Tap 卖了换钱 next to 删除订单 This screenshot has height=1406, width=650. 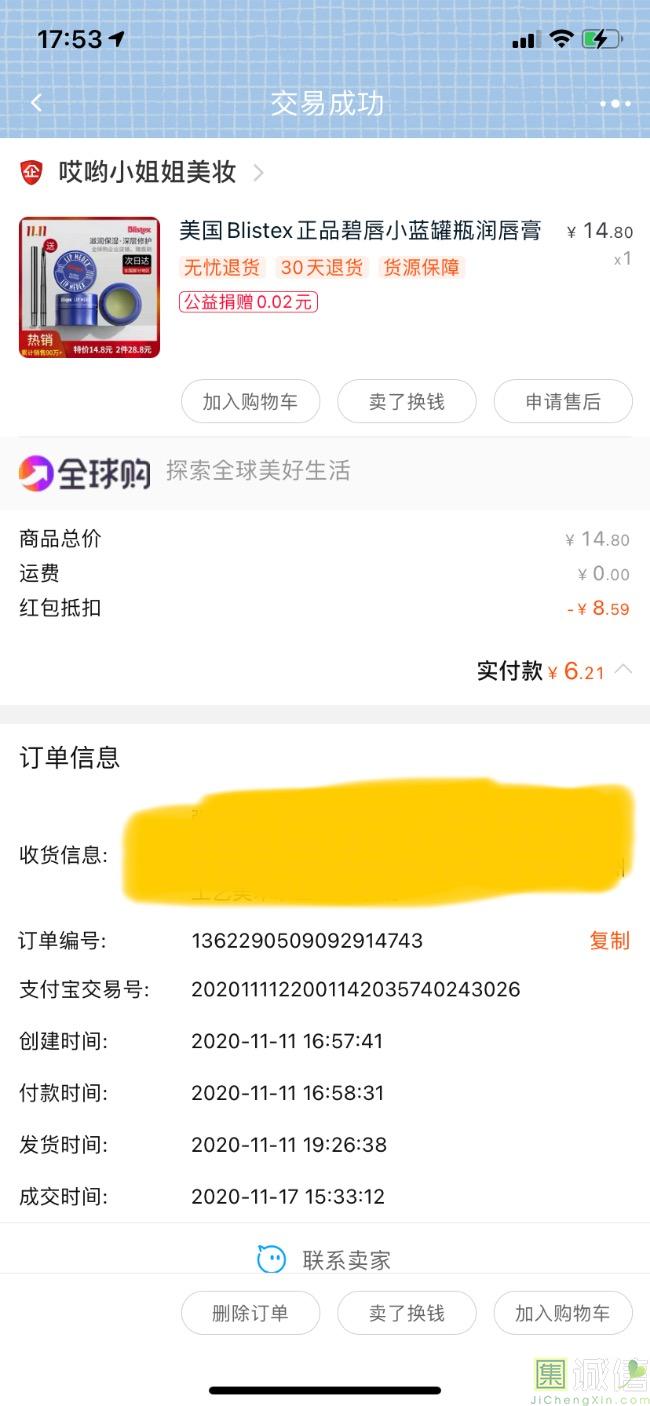click(406, 1313)
